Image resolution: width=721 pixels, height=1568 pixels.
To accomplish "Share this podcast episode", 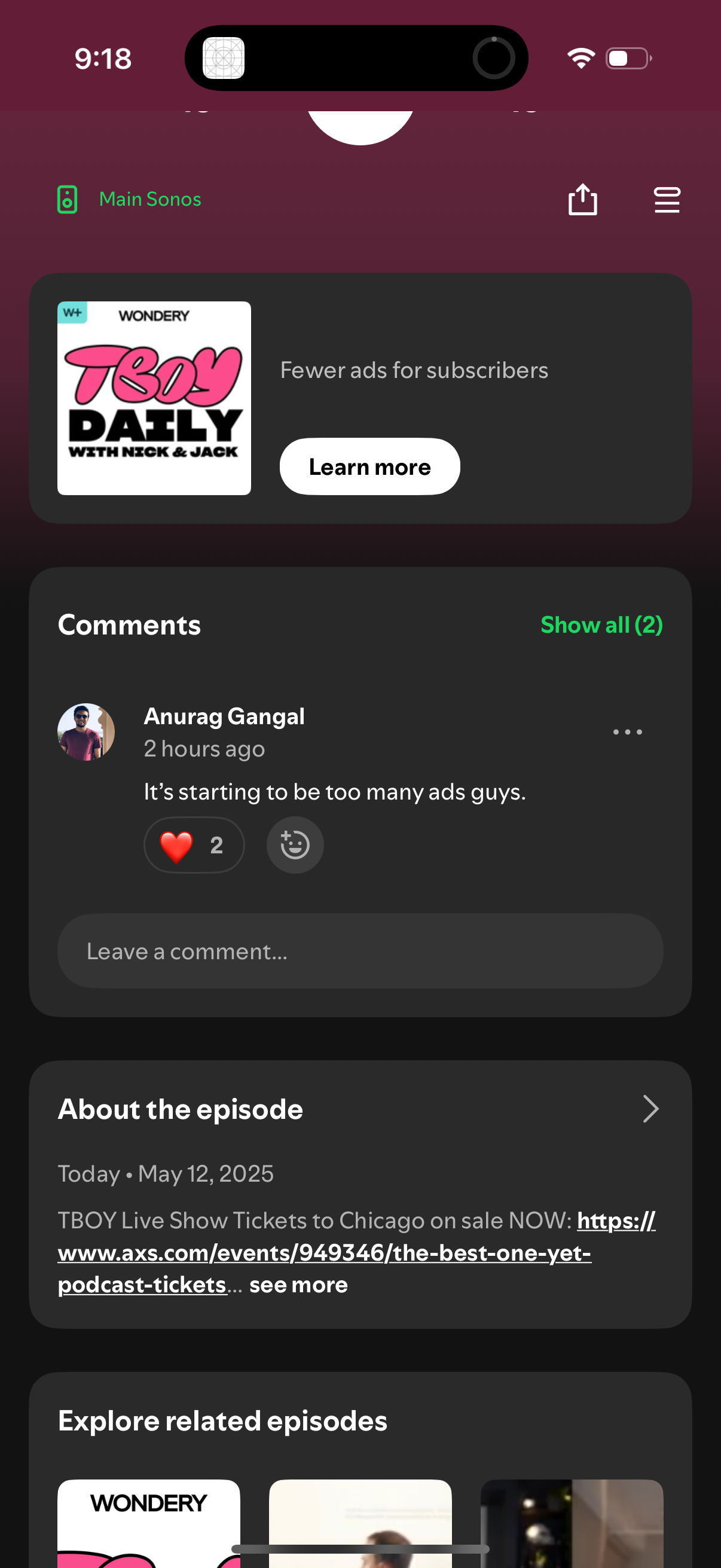I will pos(582,199).
